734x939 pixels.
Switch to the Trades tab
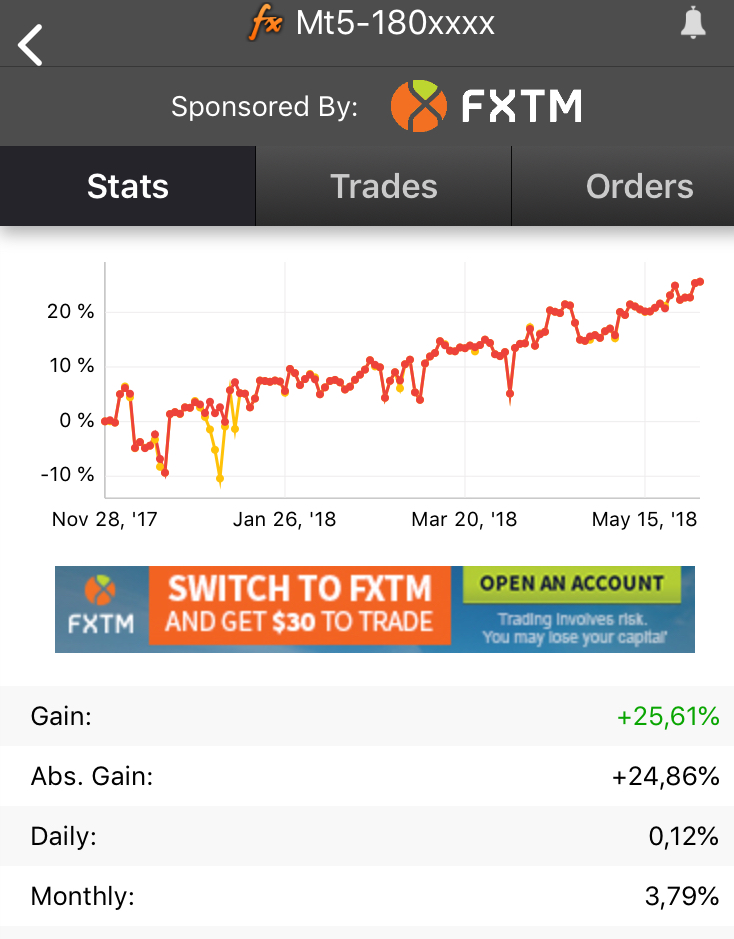384,186
